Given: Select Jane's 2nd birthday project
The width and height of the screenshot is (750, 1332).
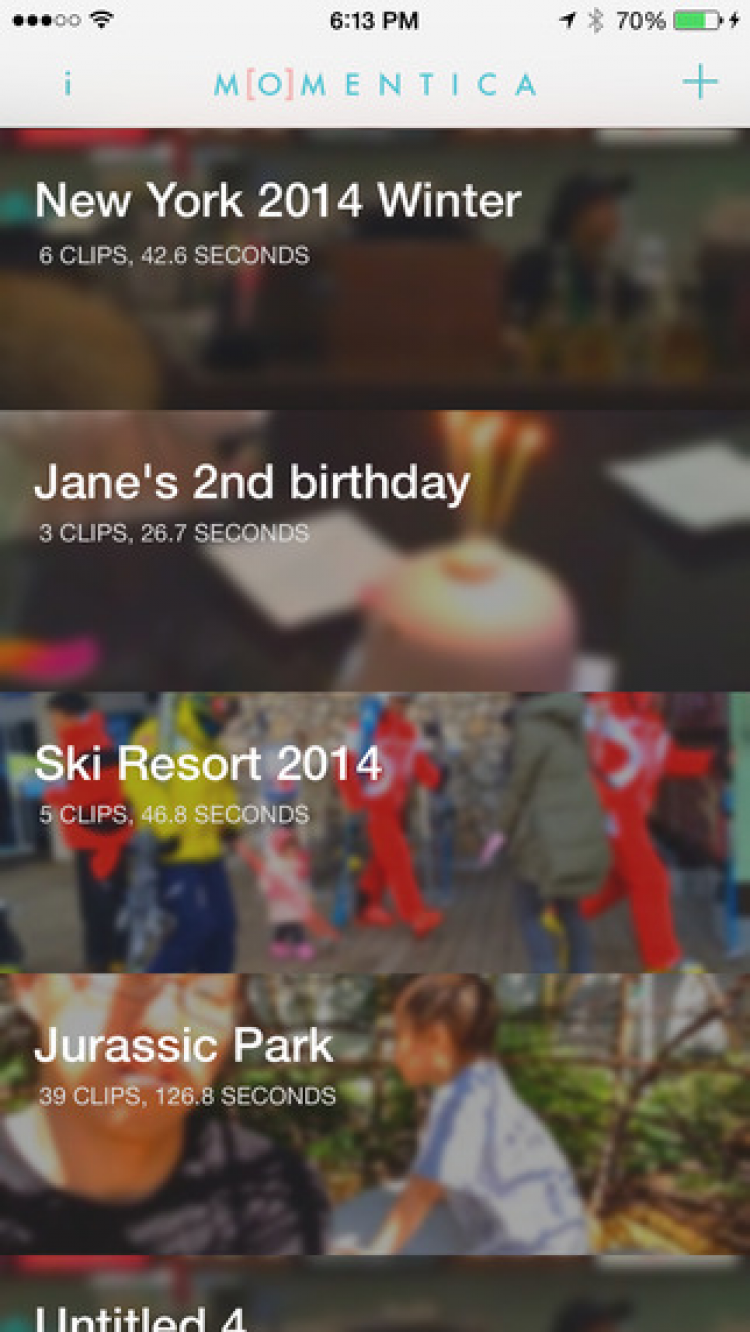Looking at the screenshot, I should pyautogui.click(x=375, y=550).
